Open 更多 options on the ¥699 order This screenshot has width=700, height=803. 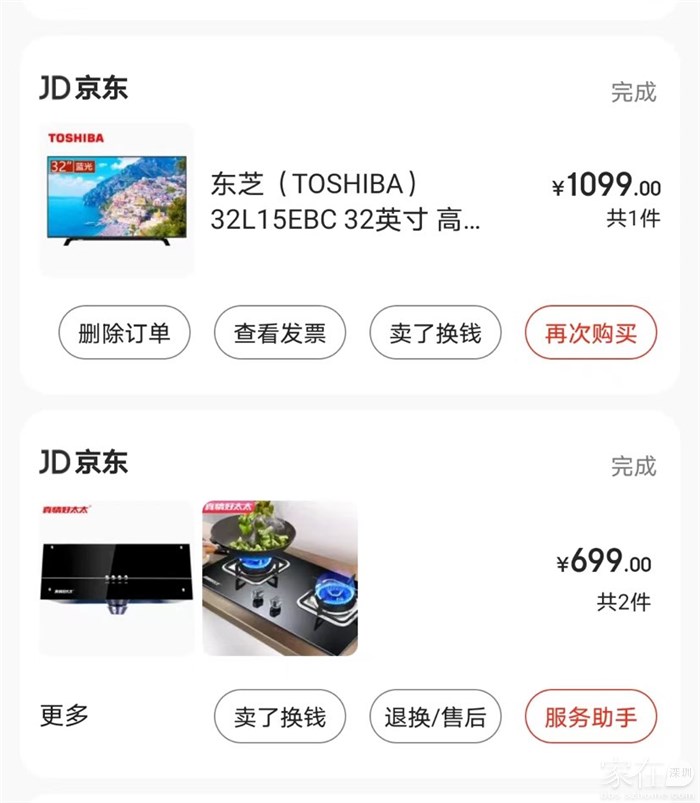pos(64,715)
